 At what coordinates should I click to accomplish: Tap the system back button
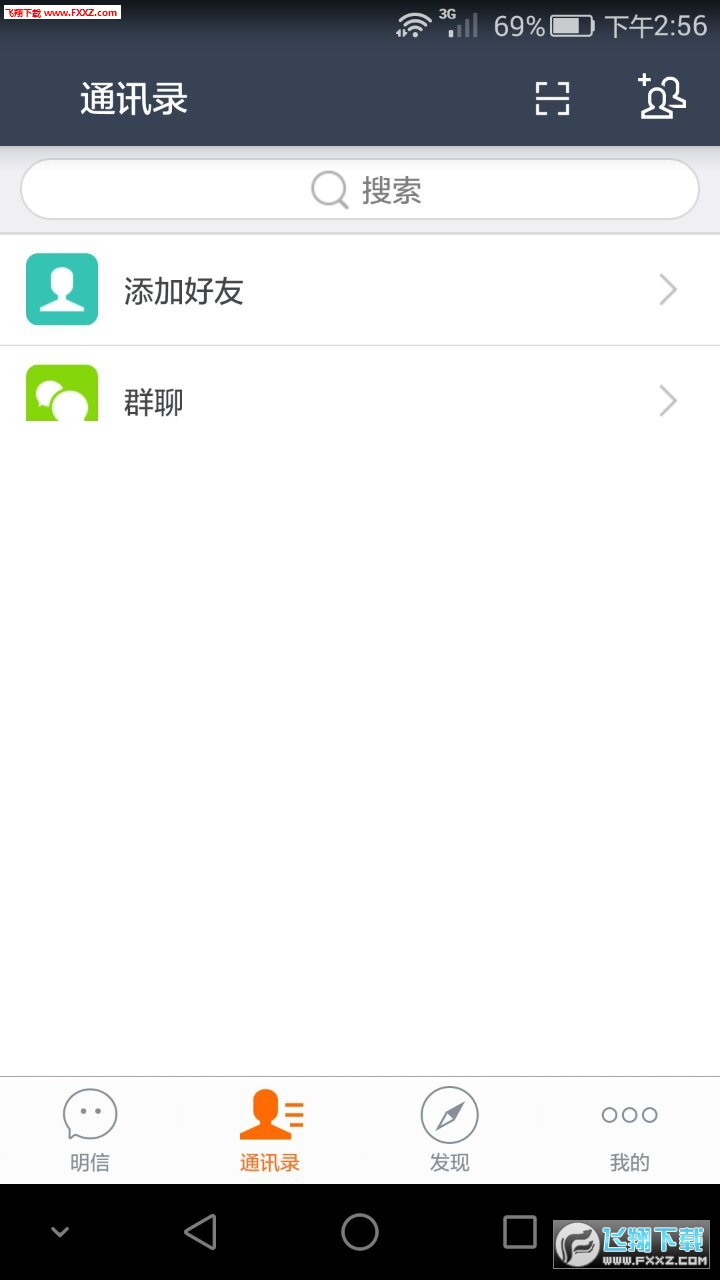click(200, 1232)
